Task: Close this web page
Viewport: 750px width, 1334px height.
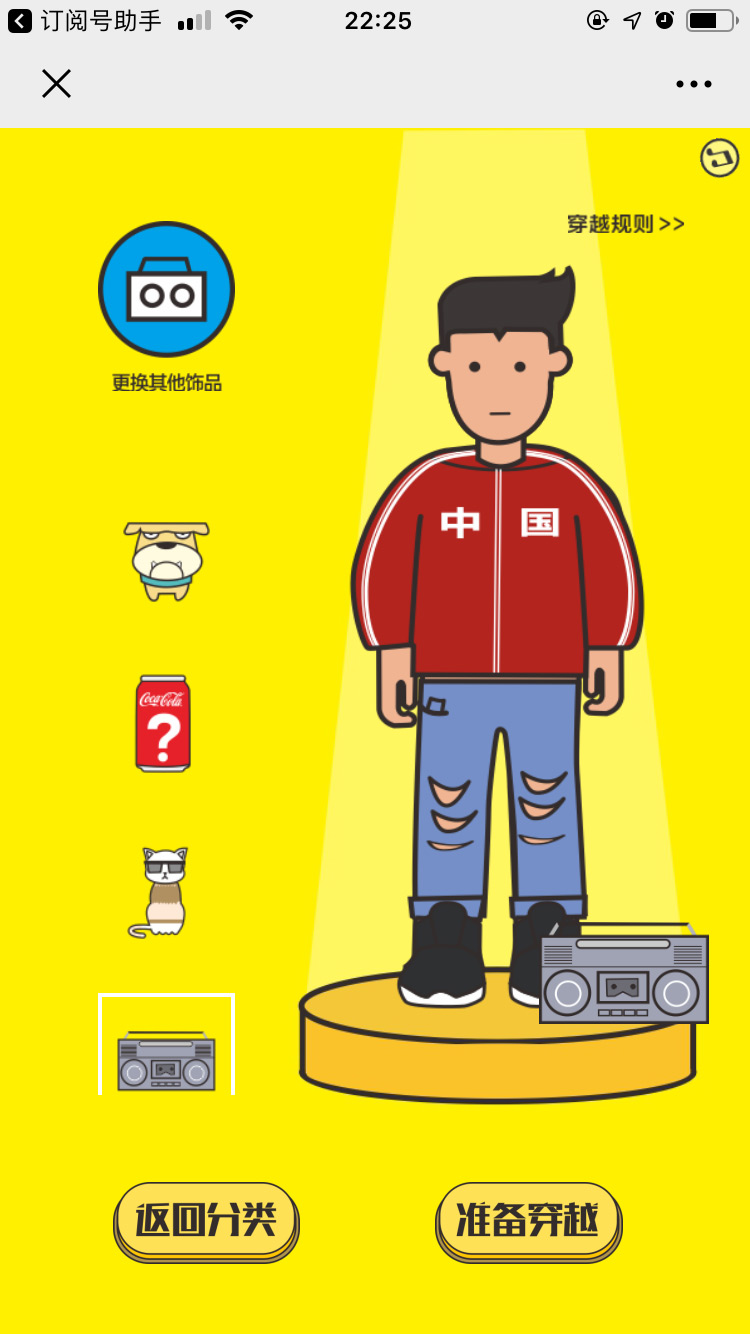Action: click(56, 84)
